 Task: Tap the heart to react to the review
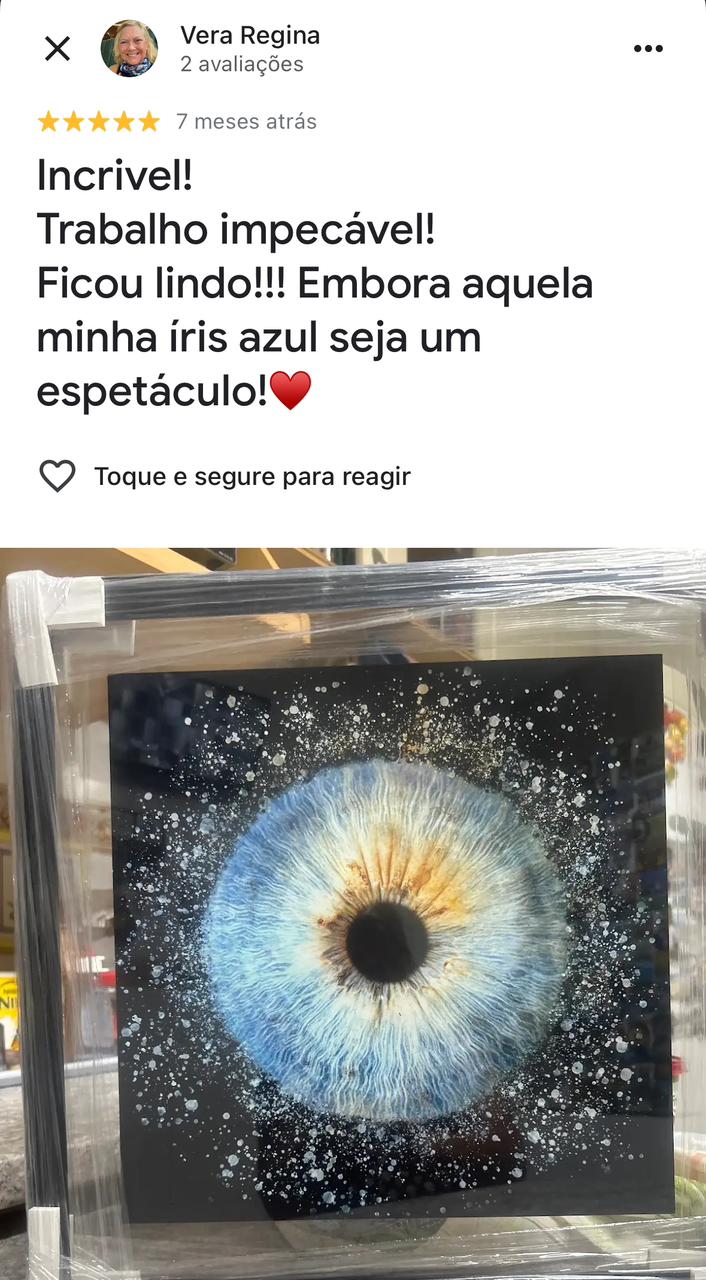[x=57, y=476]
